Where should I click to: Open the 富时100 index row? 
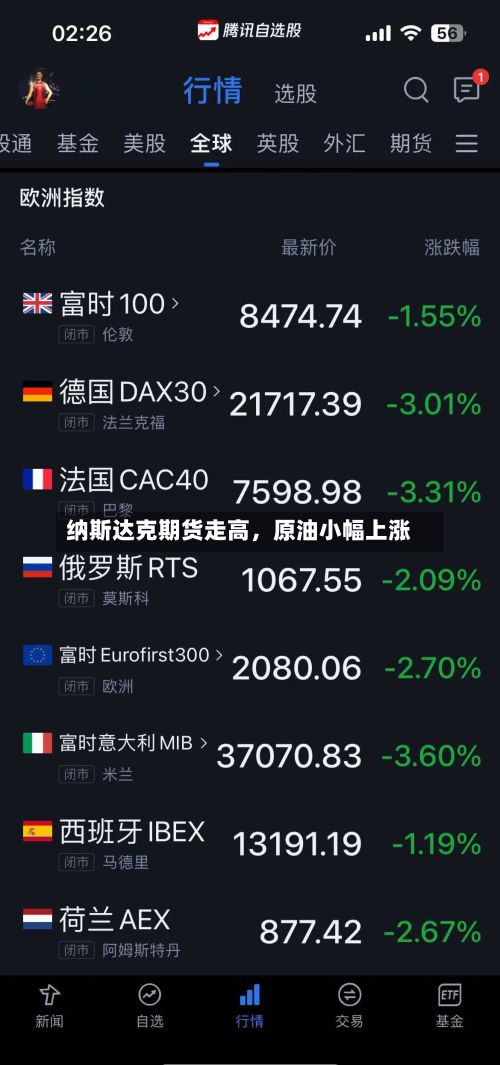pos(250,317)
